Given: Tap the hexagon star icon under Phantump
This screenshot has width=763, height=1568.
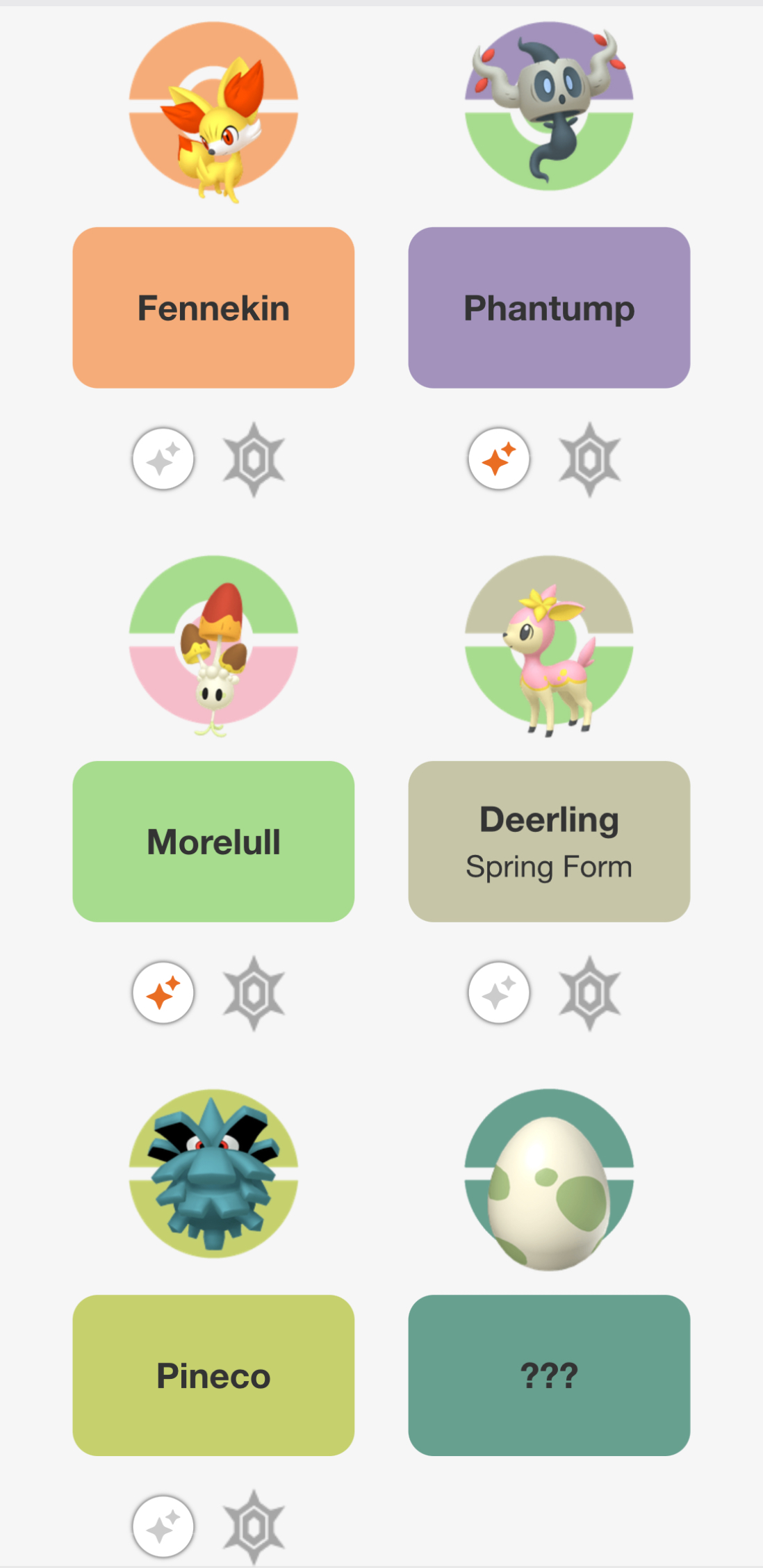Looking at the screenshot, I should (590, 459).
